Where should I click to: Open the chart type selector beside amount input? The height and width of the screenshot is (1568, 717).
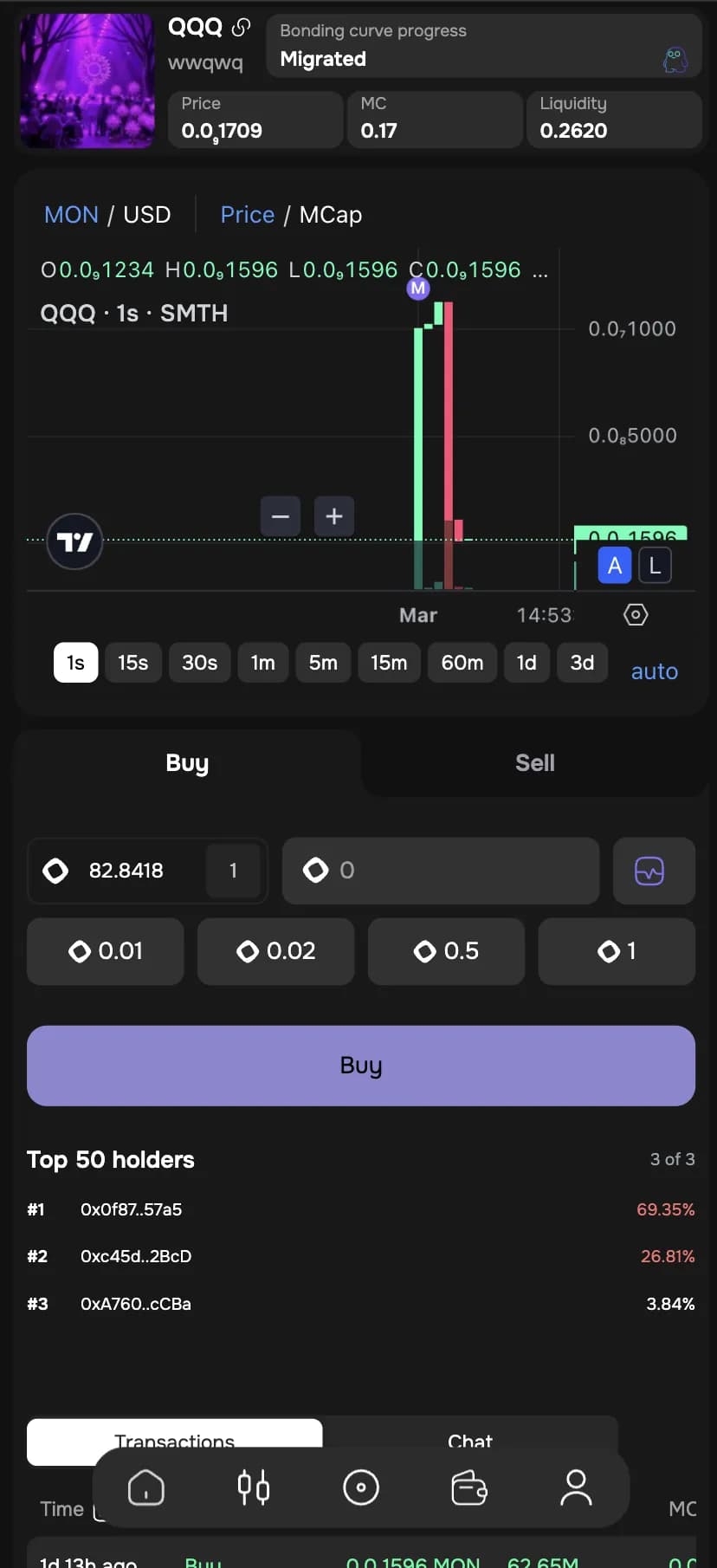(654, 871)
